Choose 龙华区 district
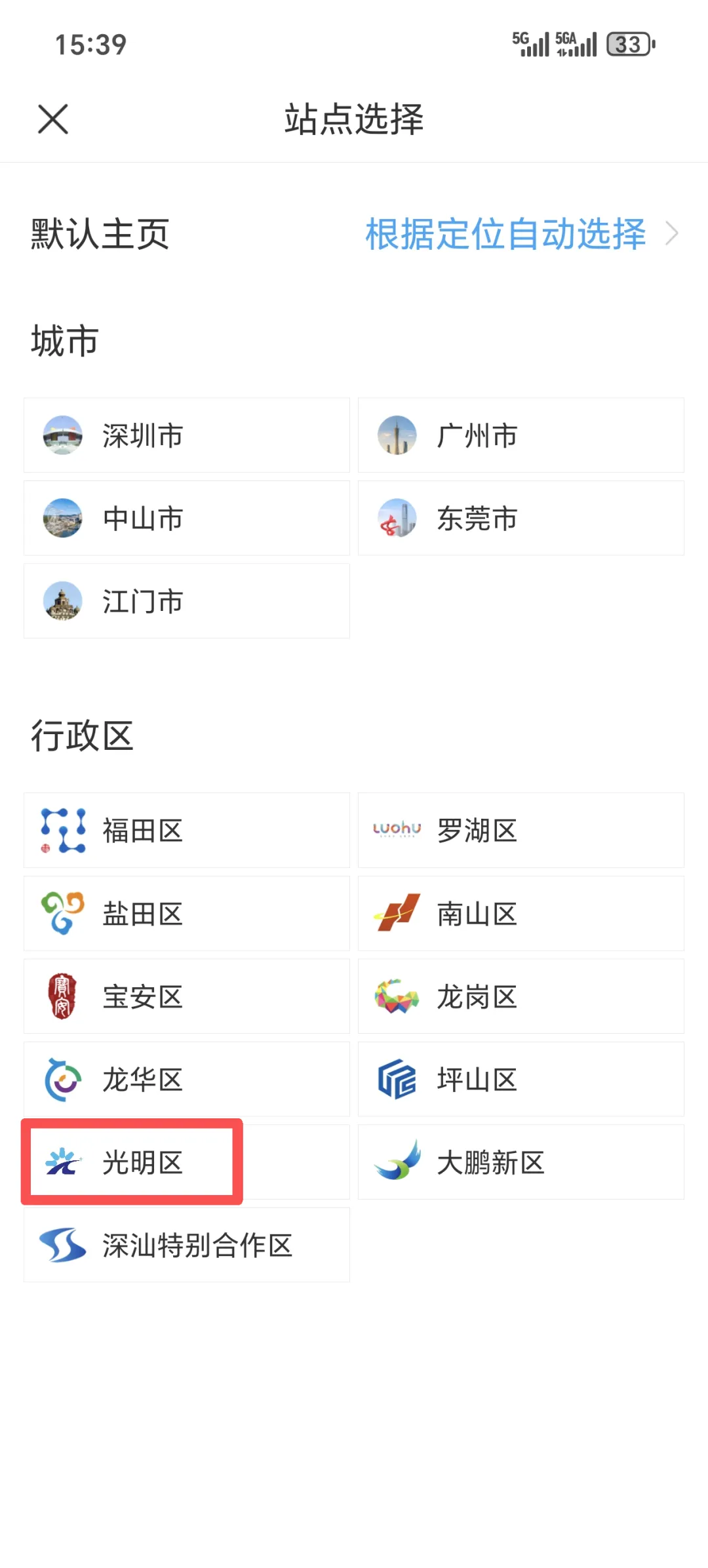This screenshot has width=708, height=1568. click(x=187, y=1080)
